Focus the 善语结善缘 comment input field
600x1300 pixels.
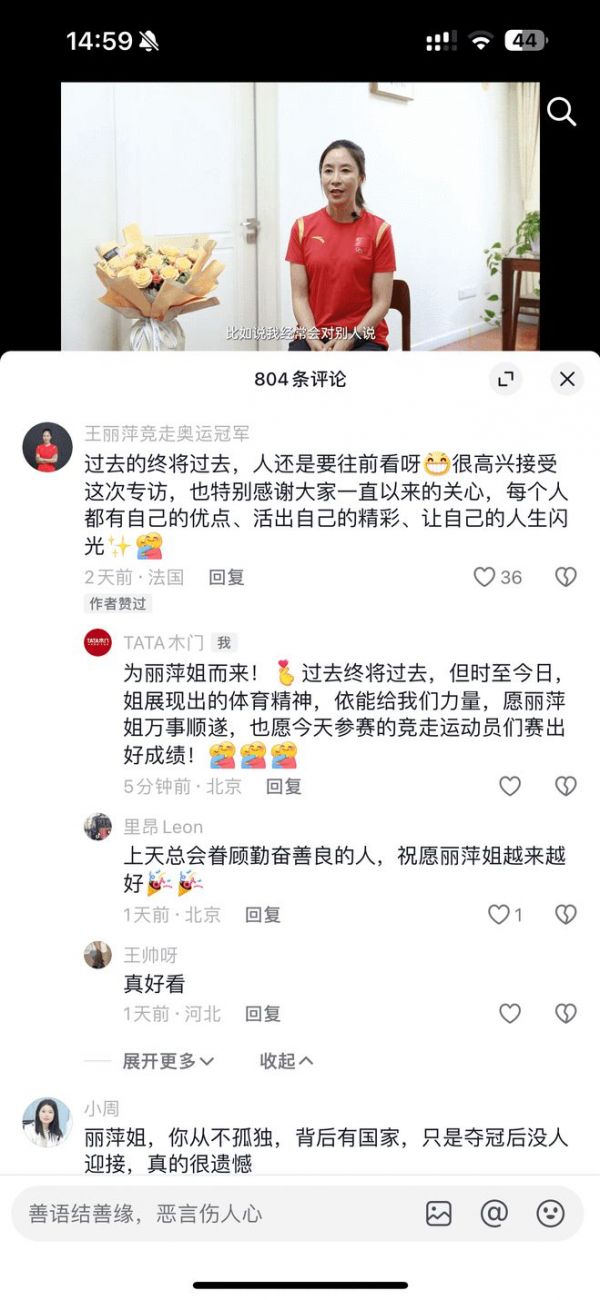[x=200, y=1214]
